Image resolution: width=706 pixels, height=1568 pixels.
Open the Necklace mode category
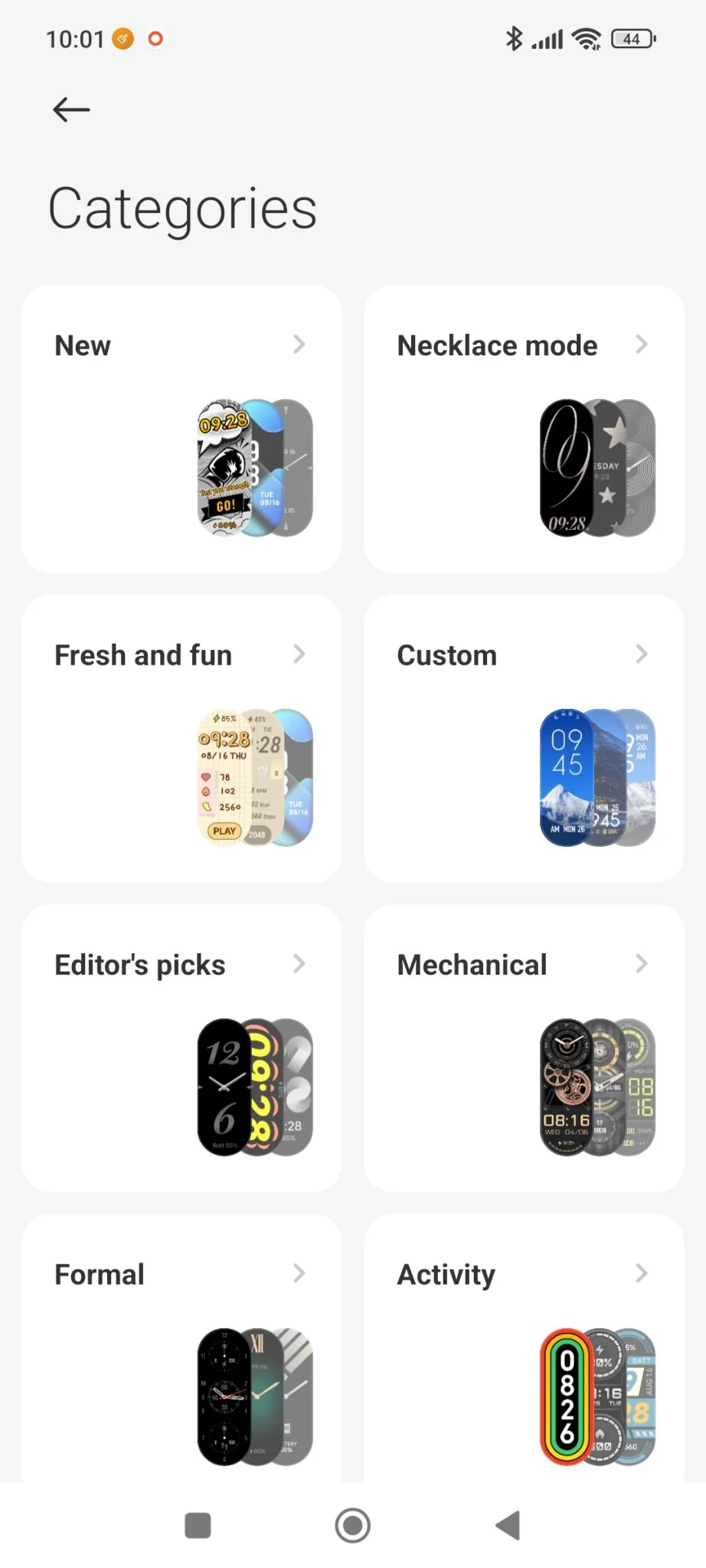point(524,429)
